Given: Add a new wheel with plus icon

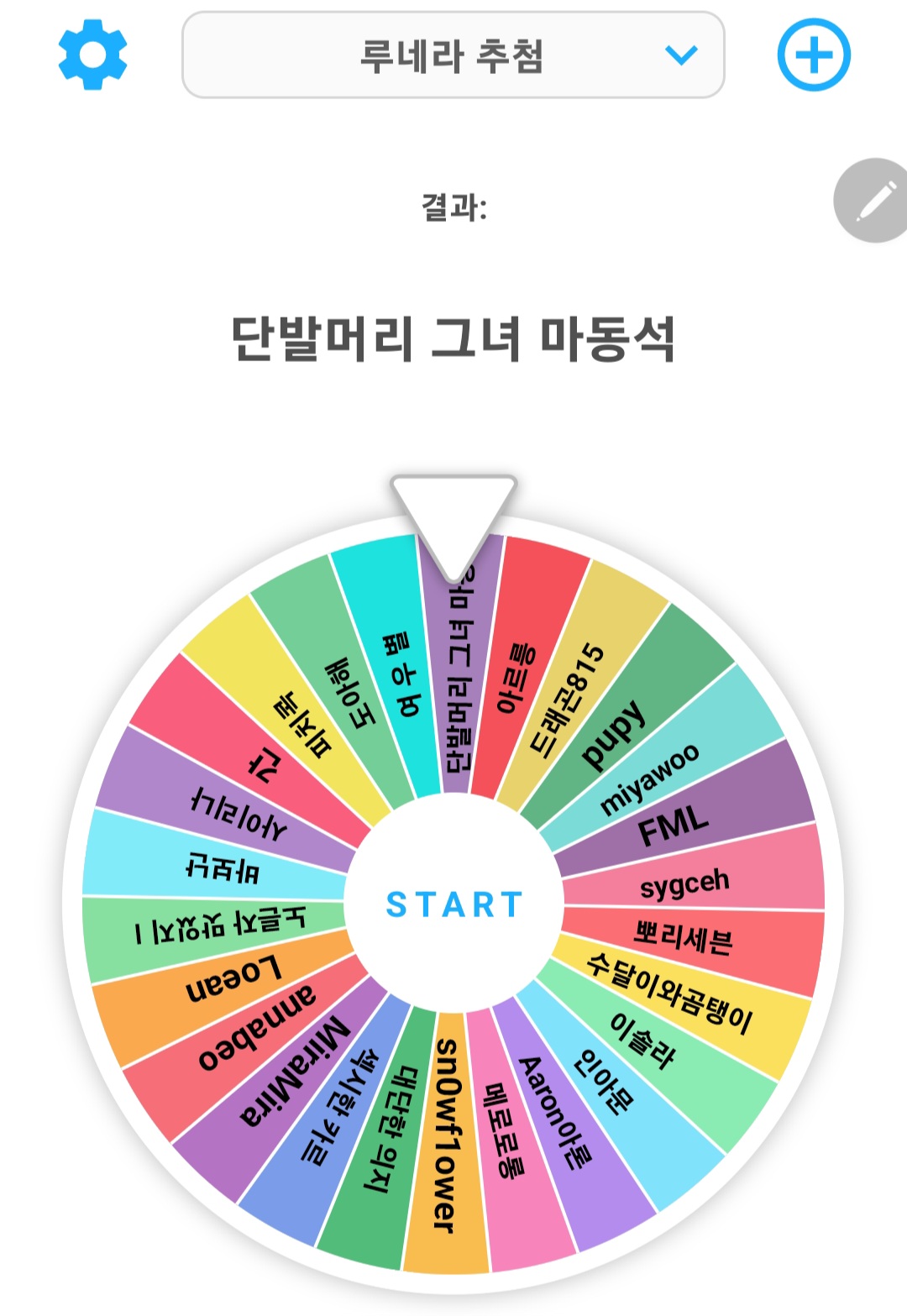Looking at the screenshot, I should coord(813,55).
